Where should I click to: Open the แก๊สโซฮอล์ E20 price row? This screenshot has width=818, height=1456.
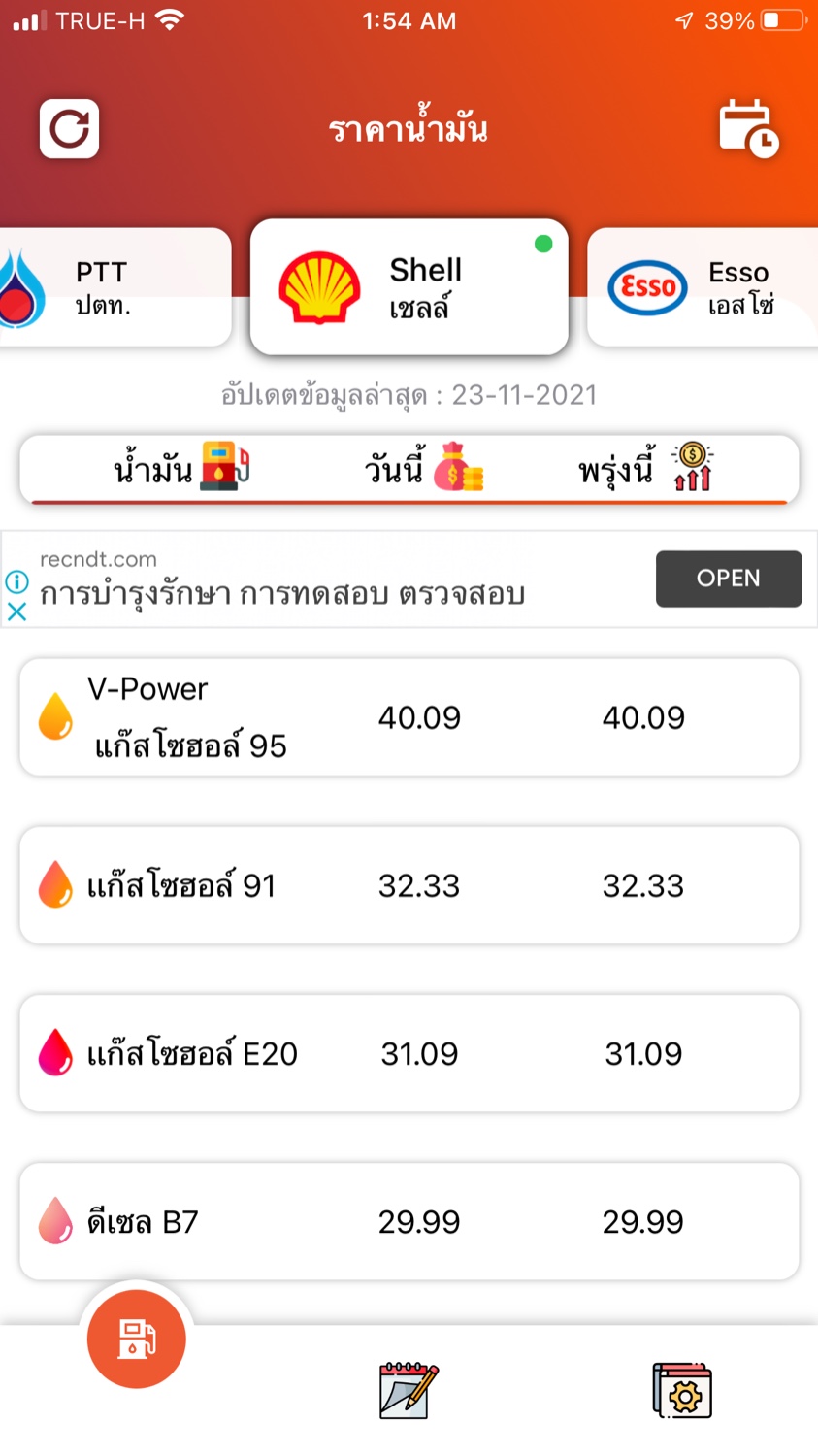(x=409, y=1053)
